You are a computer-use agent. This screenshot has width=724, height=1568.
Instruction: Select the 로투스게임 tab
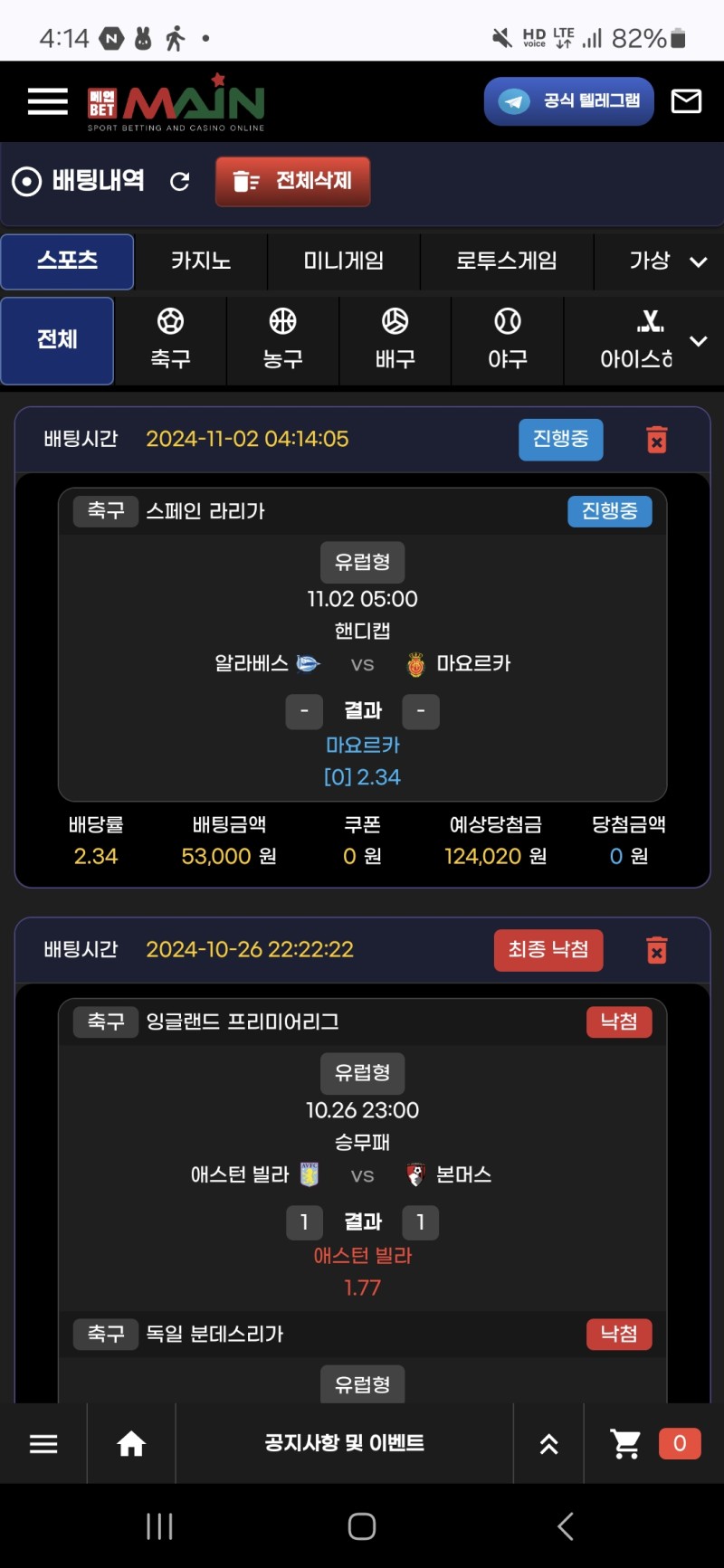pos(507,261)
